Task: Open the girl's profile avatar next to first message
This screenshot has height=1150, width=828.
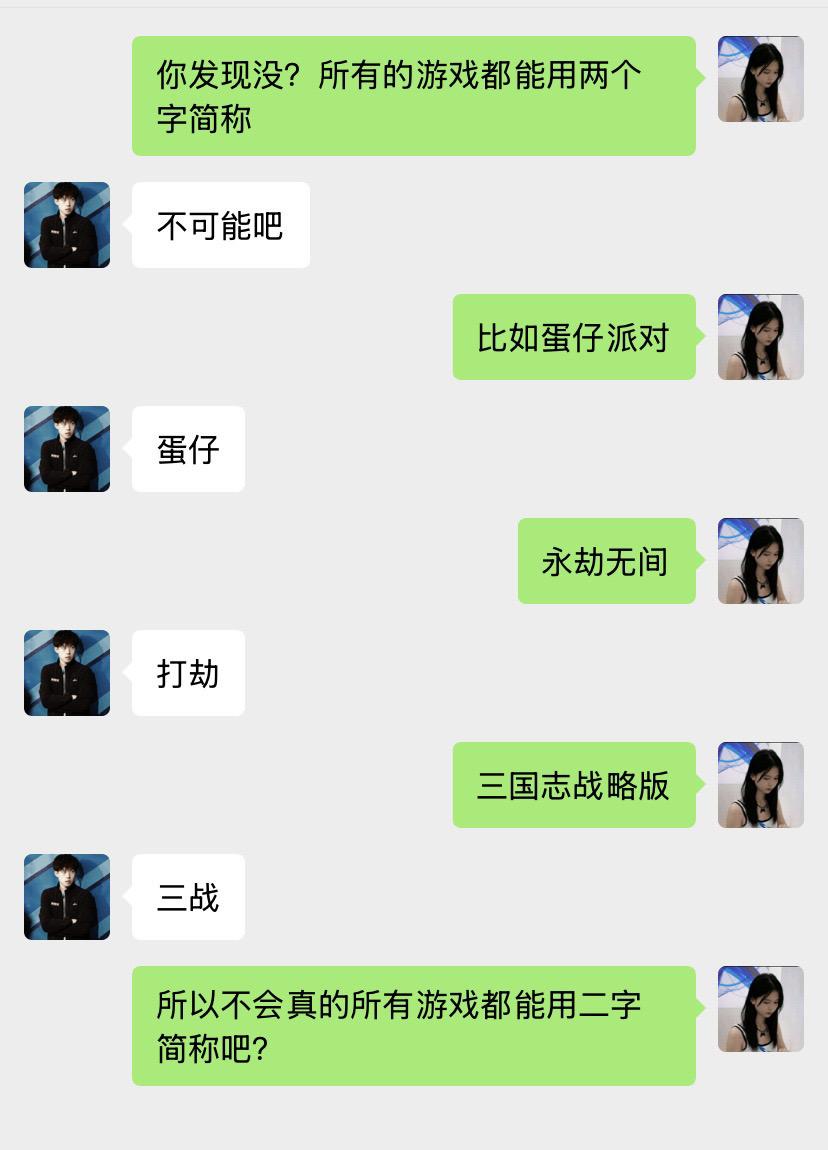Action: 760,78
